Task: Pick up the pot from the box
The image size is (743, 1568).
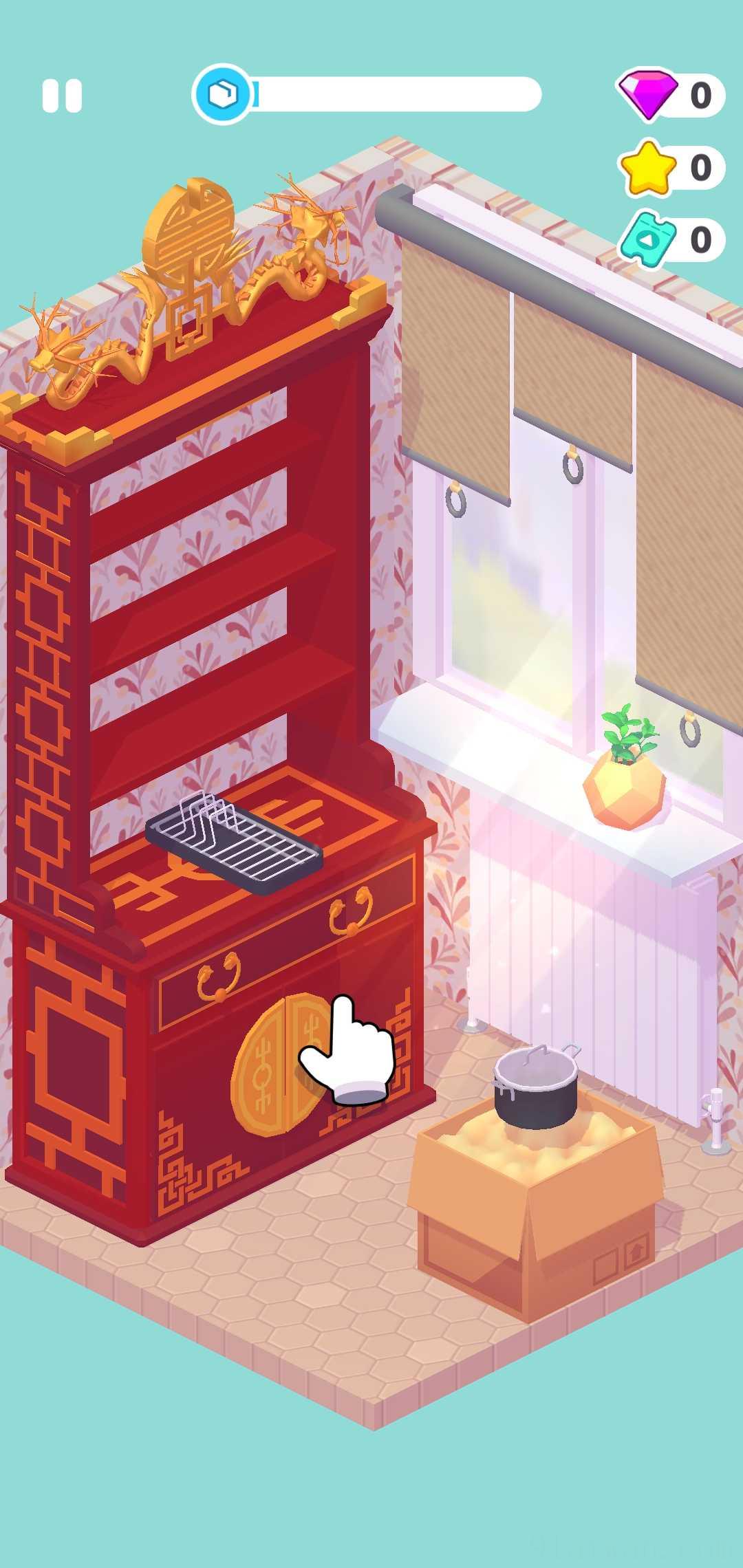Action: click(x=536, y=1088)
